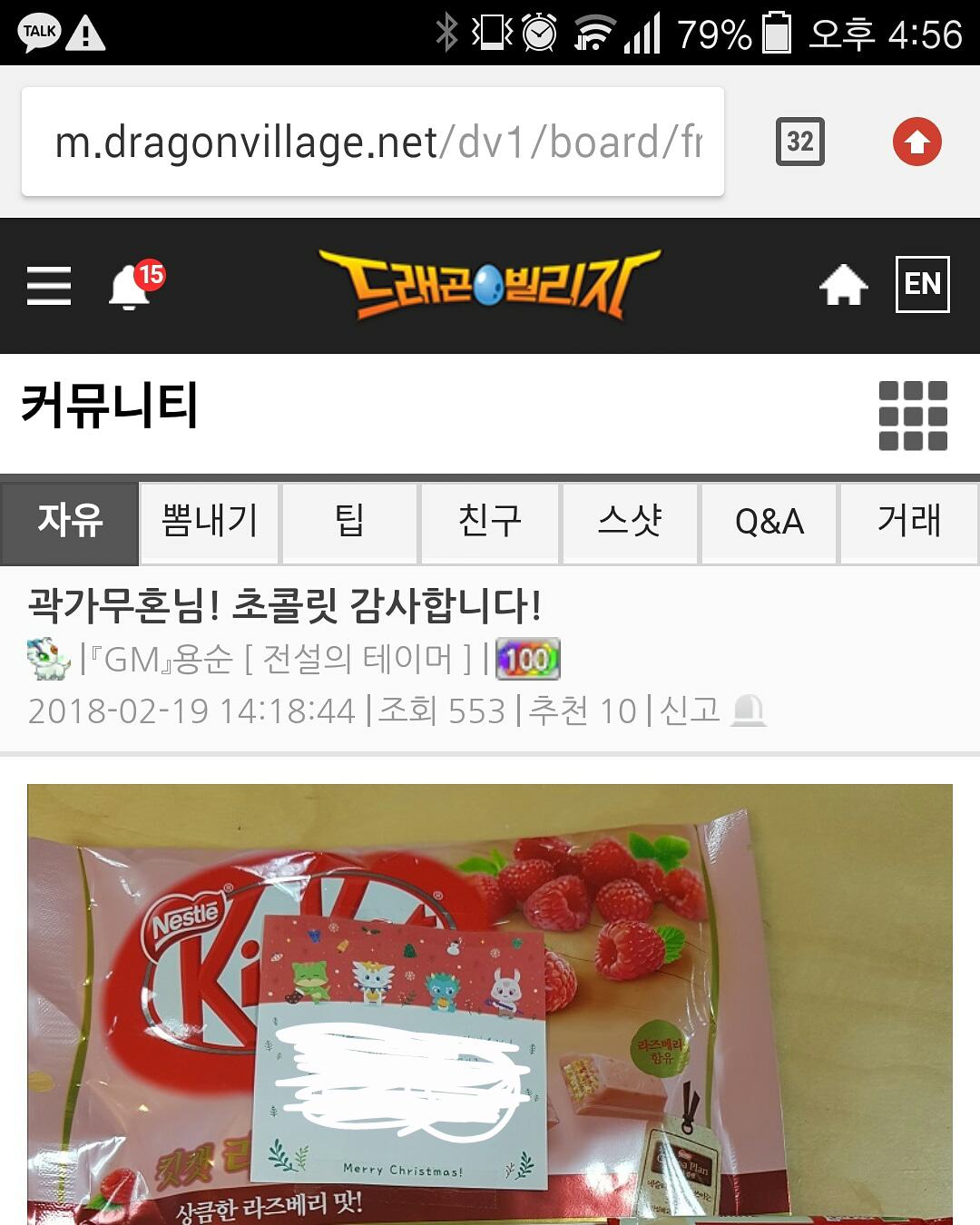Switch to the 자유 tab
The width and height of the screenshot is (980, 1225).
click(70, 522)
